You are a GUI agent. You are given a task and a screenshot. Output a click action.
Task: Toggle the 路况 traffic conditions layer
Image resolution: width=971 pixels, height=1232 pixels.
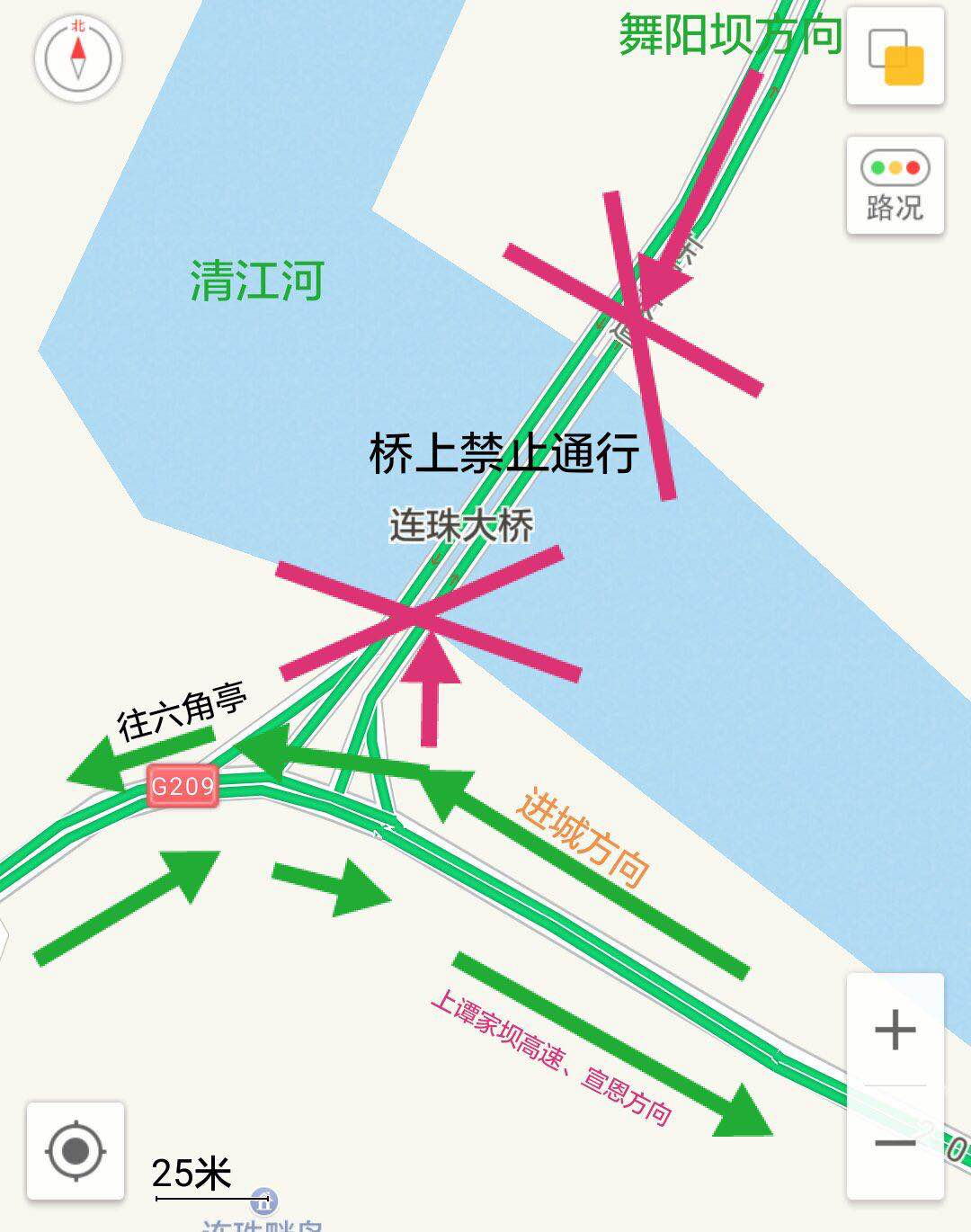tap(895, 185)
